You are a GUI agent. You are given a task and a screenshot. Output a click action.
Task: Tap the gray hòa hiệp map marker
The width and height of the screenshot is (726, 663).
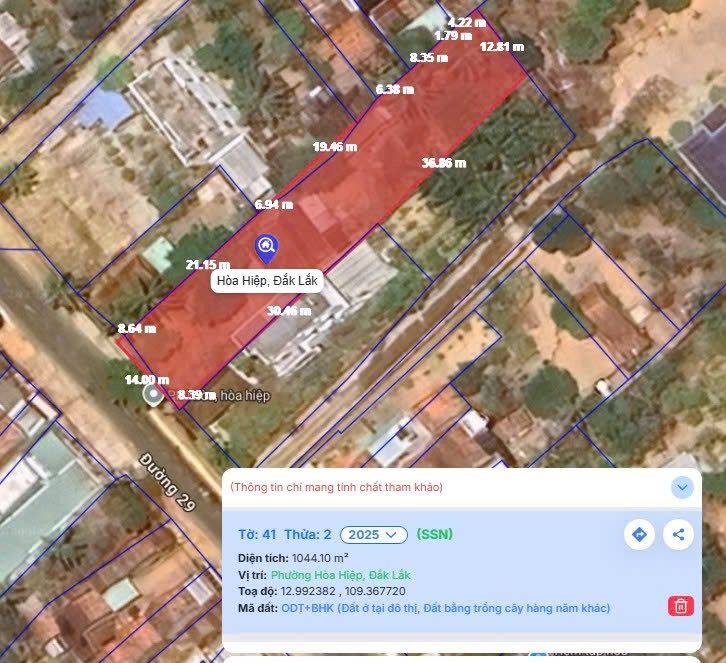coord(153,395)
